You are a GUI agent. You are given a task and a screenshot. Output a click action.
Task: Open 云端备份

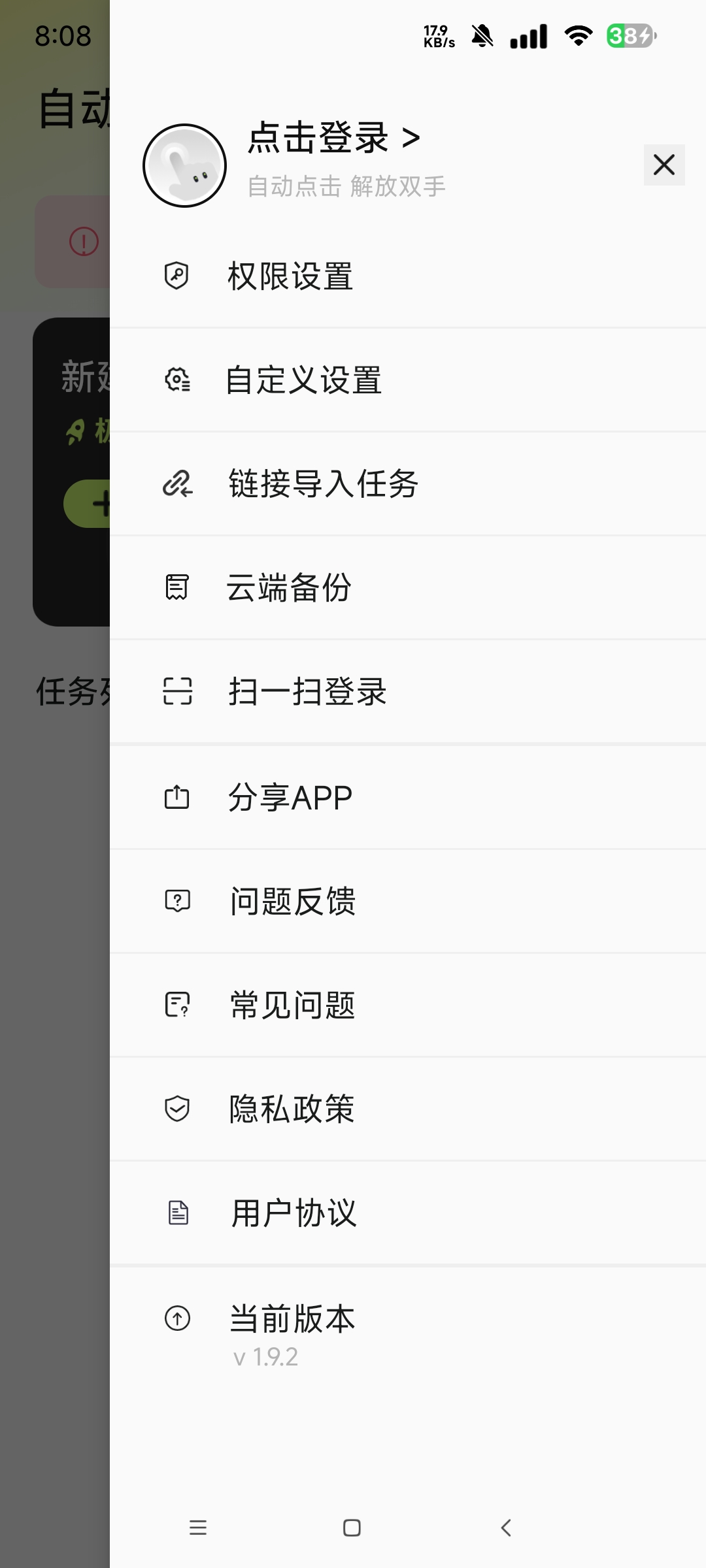pyautogui.click(x=408, y=587)
